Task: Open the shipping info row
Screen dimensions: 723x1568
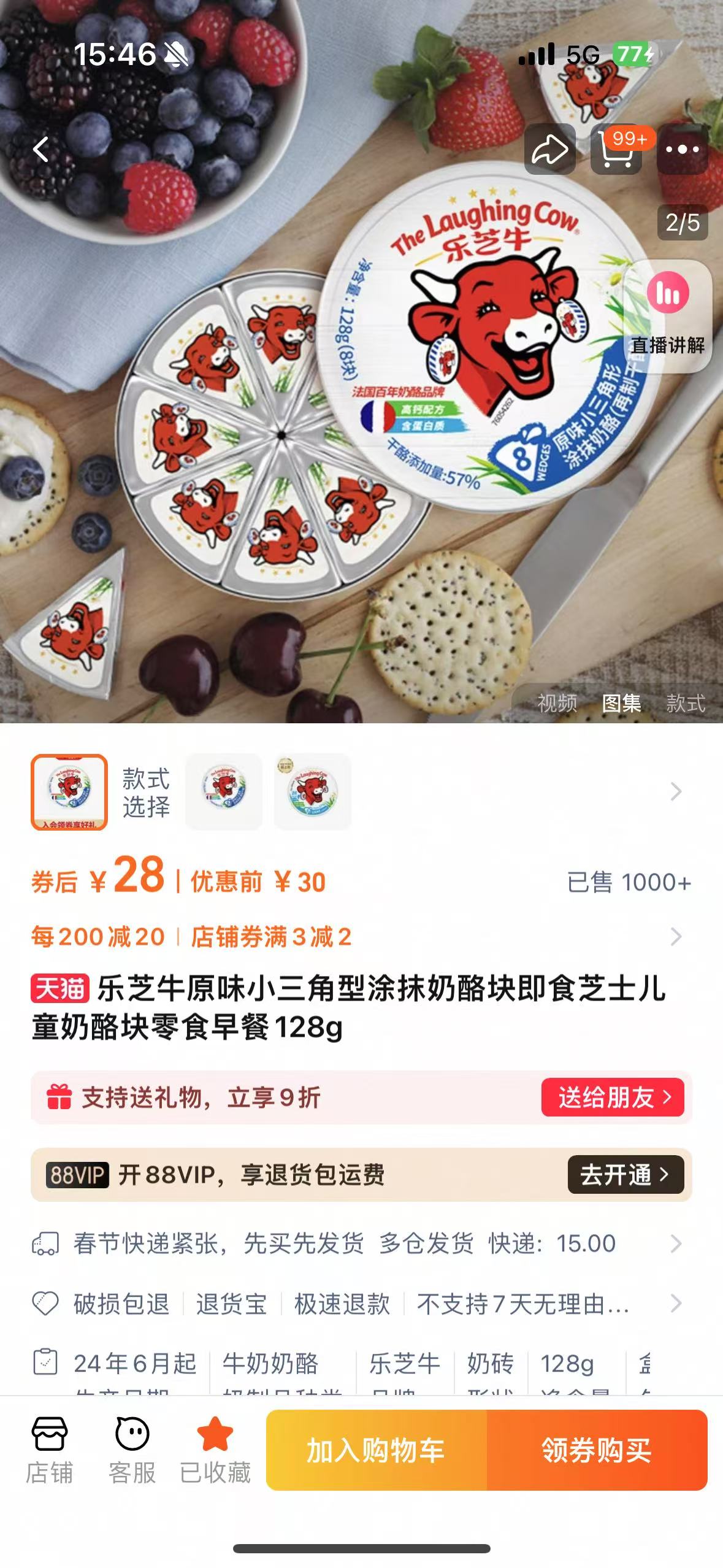Action: pyautogui.click(x=356, y=1243)
